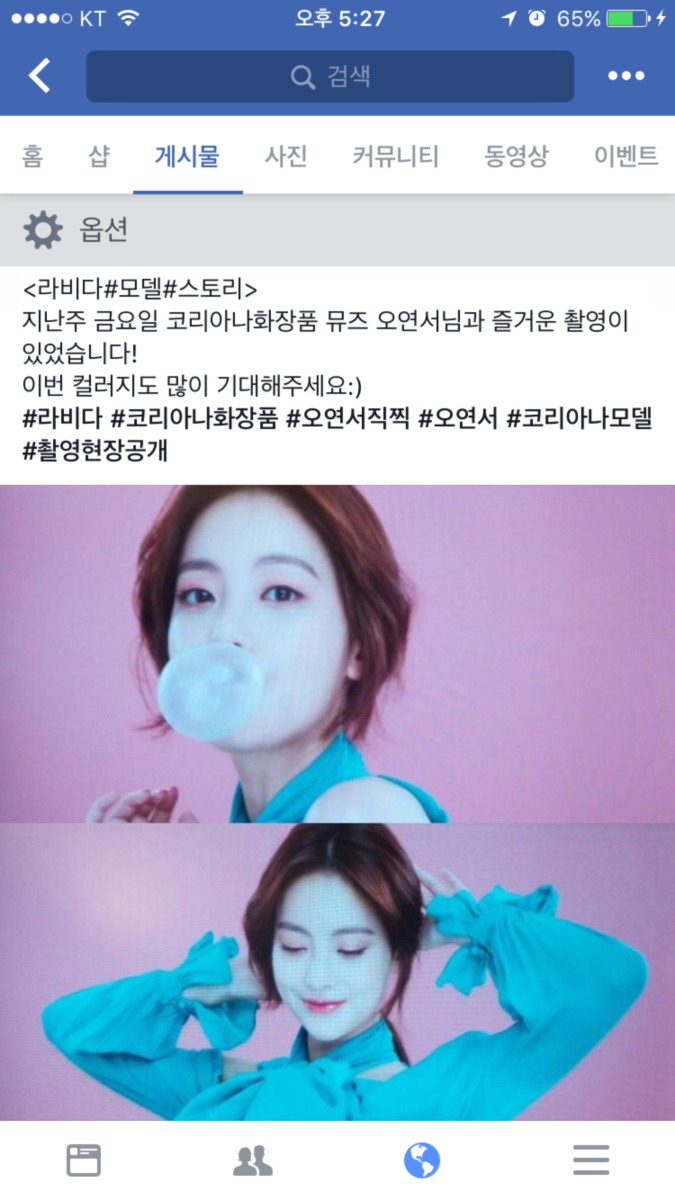Select the 게시물 tab

coord(187,156)
